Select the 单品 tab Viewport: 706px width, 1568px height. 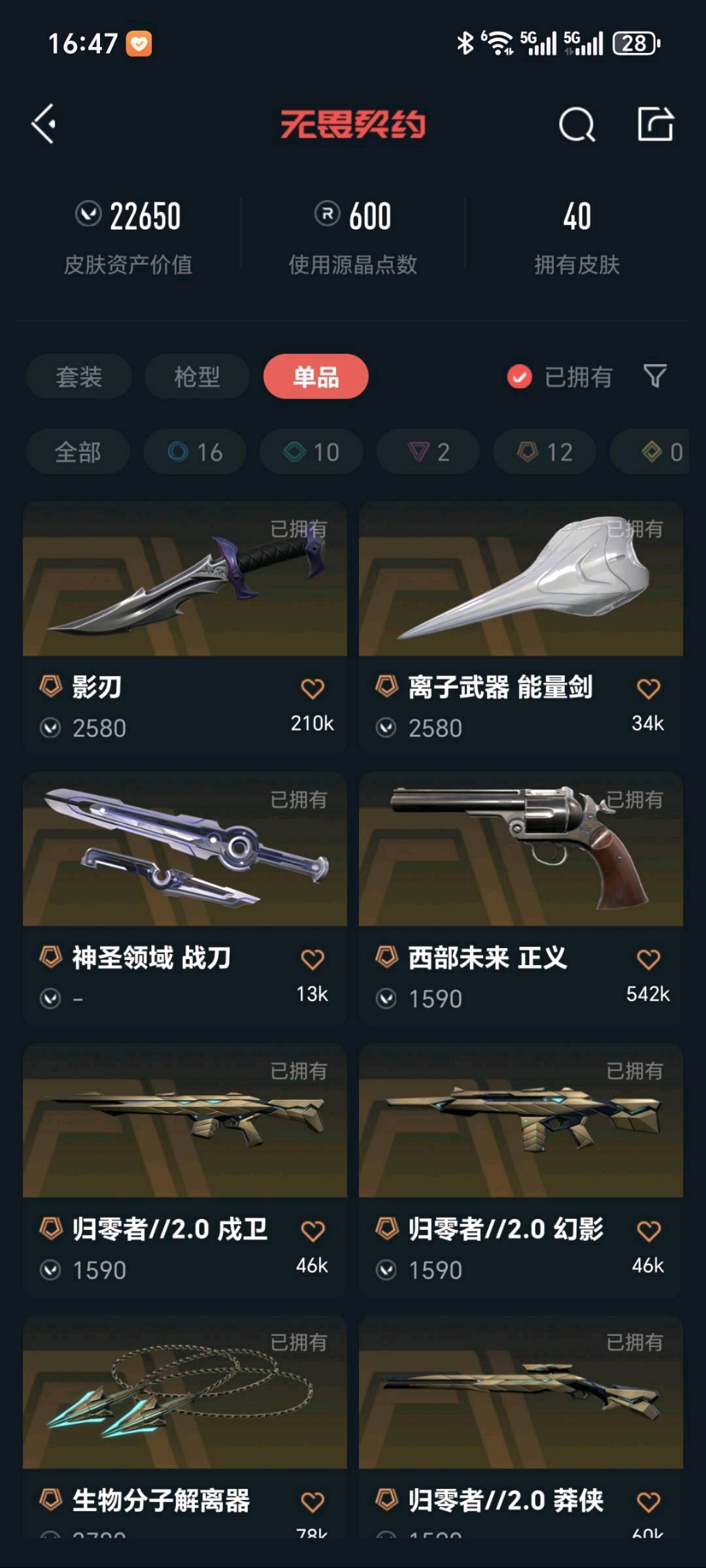pyautogui.click(x=316, y=377)
